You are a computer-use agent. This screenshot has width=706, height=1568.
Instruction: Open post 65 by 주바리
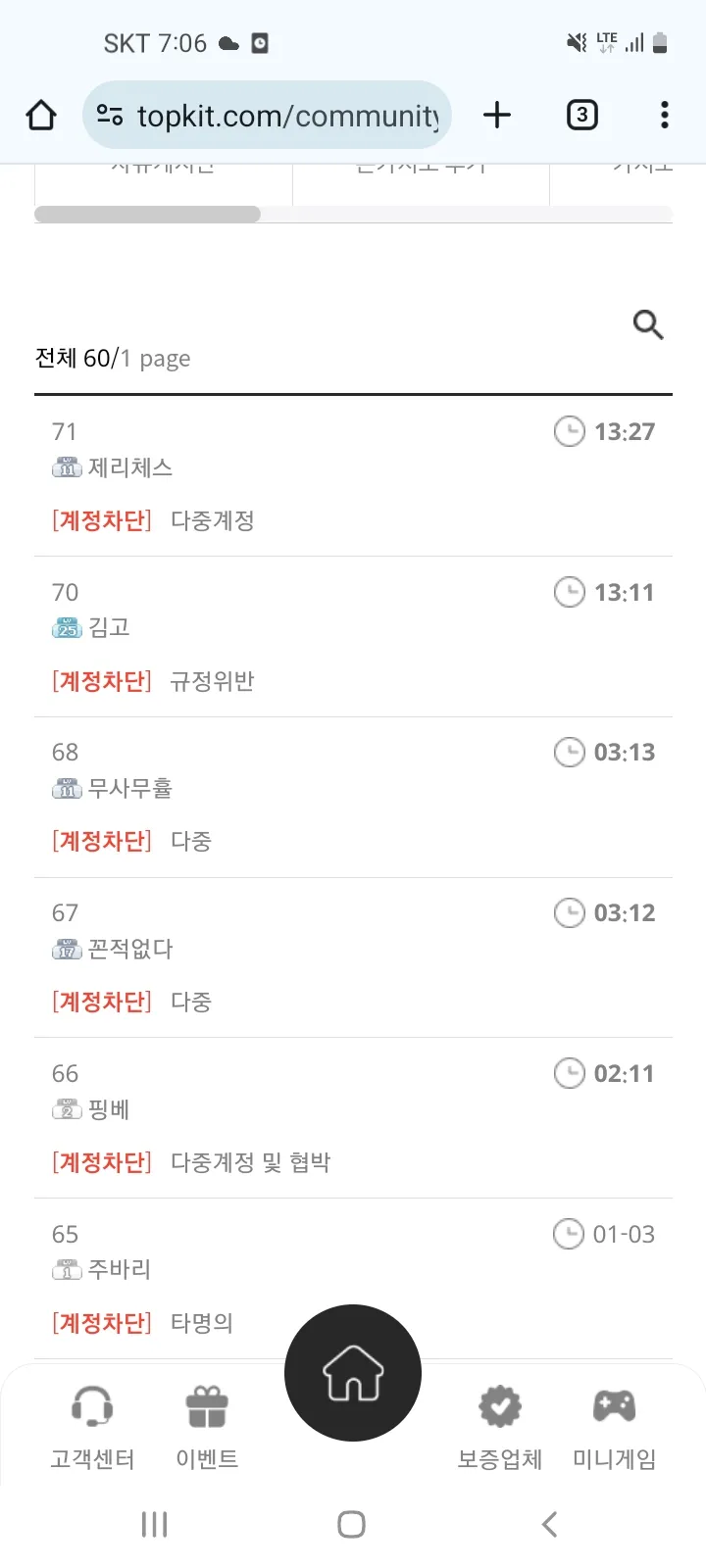click(353, 1279)
